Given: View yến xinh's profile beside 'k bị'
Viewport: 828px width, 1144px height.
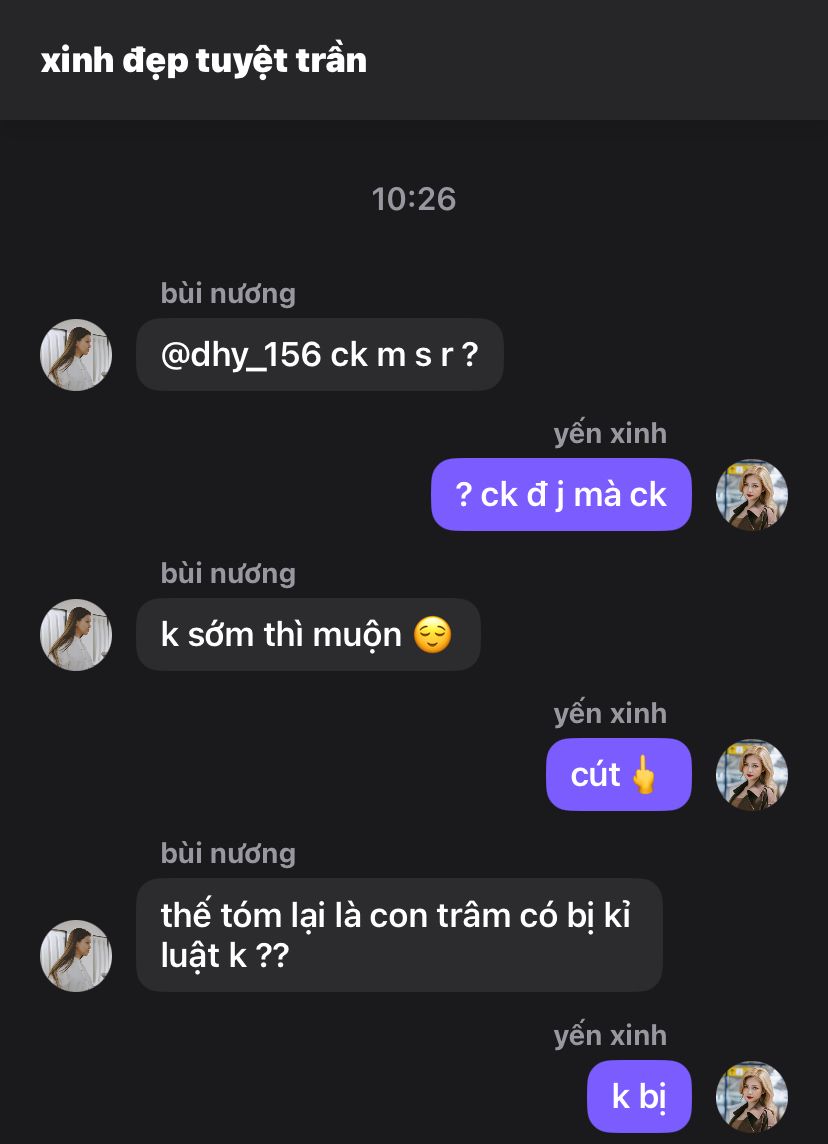Looking at the screenshot, I should (x=752, y=1096).
